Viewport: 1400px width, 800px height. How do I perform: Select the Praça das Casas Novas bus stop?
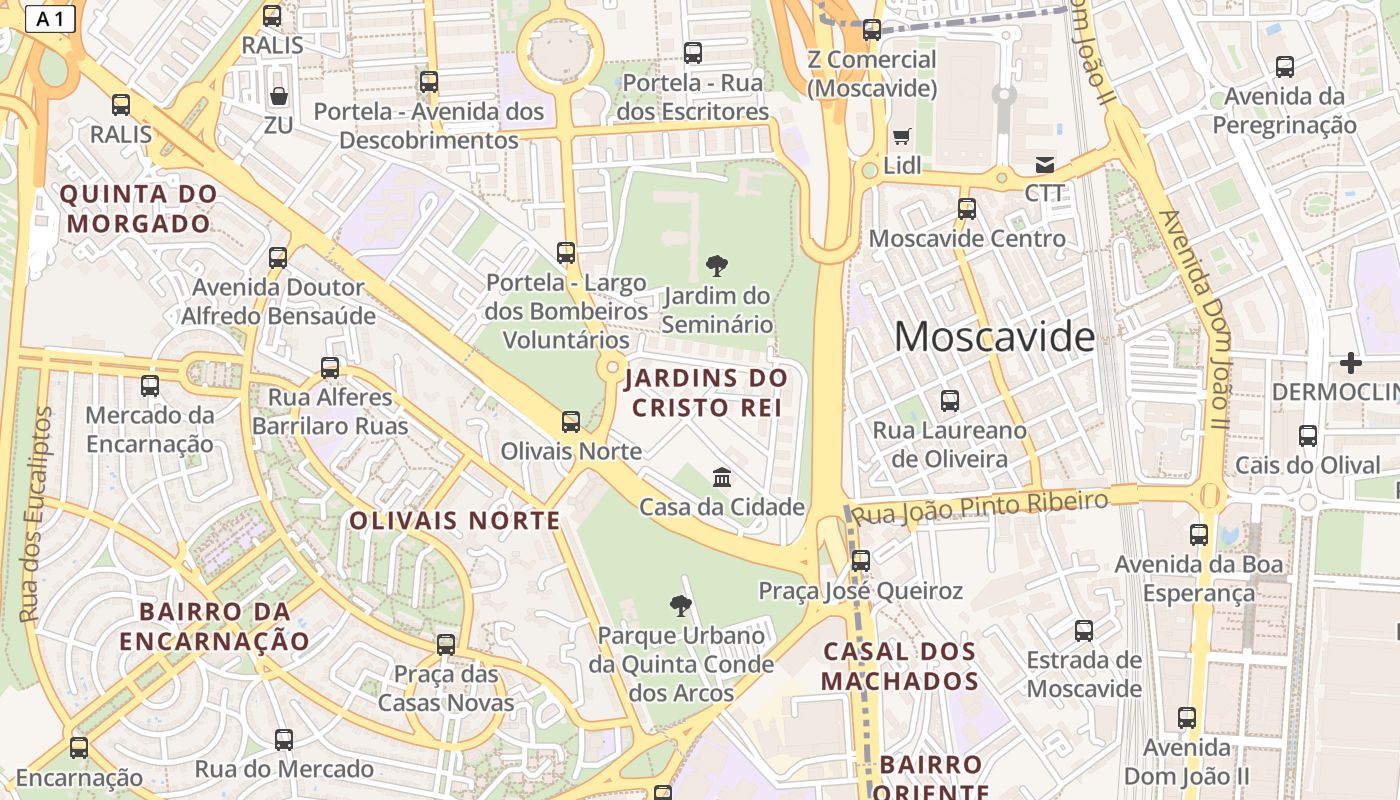pos(446,645)
